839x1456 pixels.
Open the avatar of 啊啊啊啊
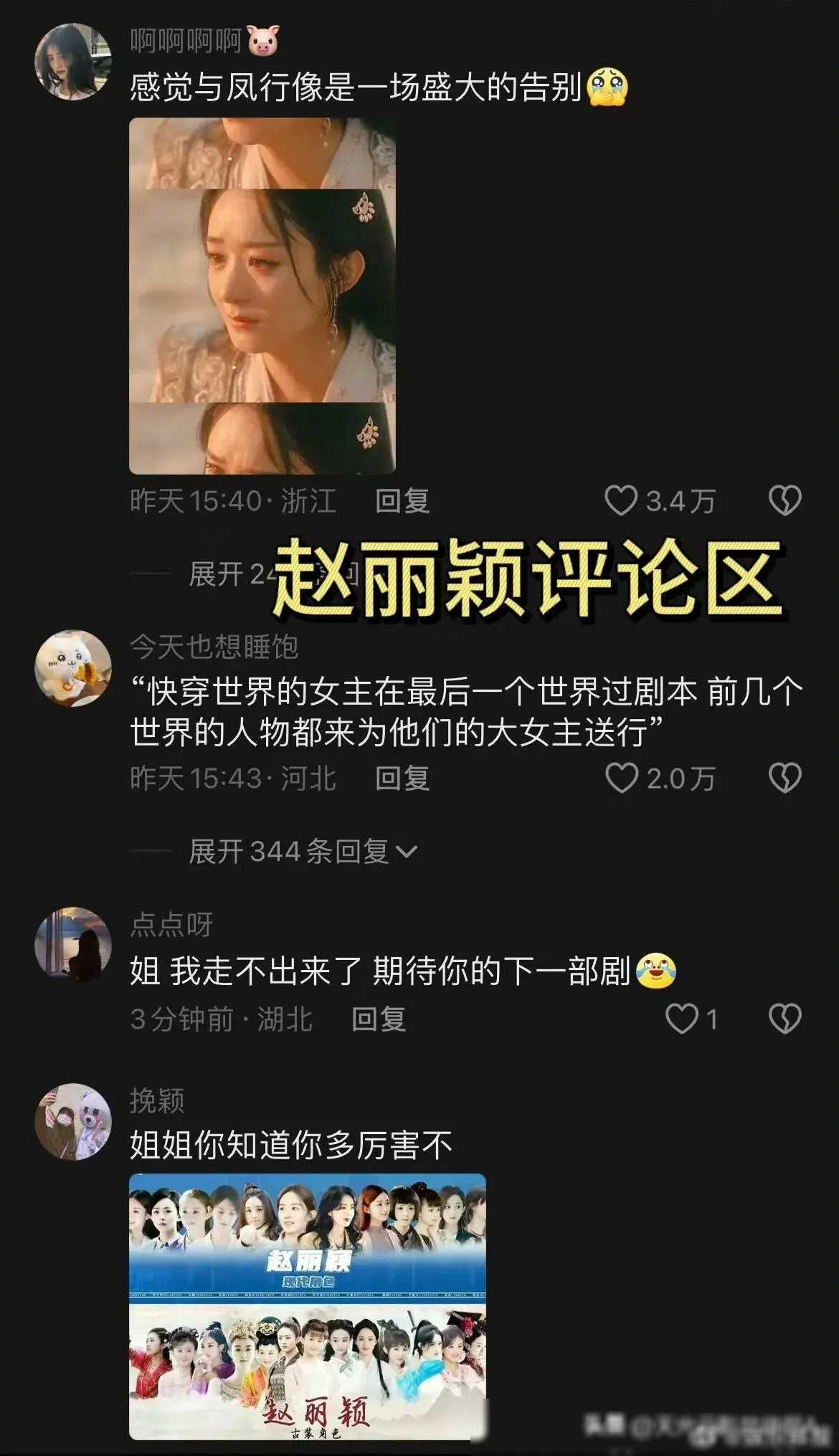[x=73, y=62]
